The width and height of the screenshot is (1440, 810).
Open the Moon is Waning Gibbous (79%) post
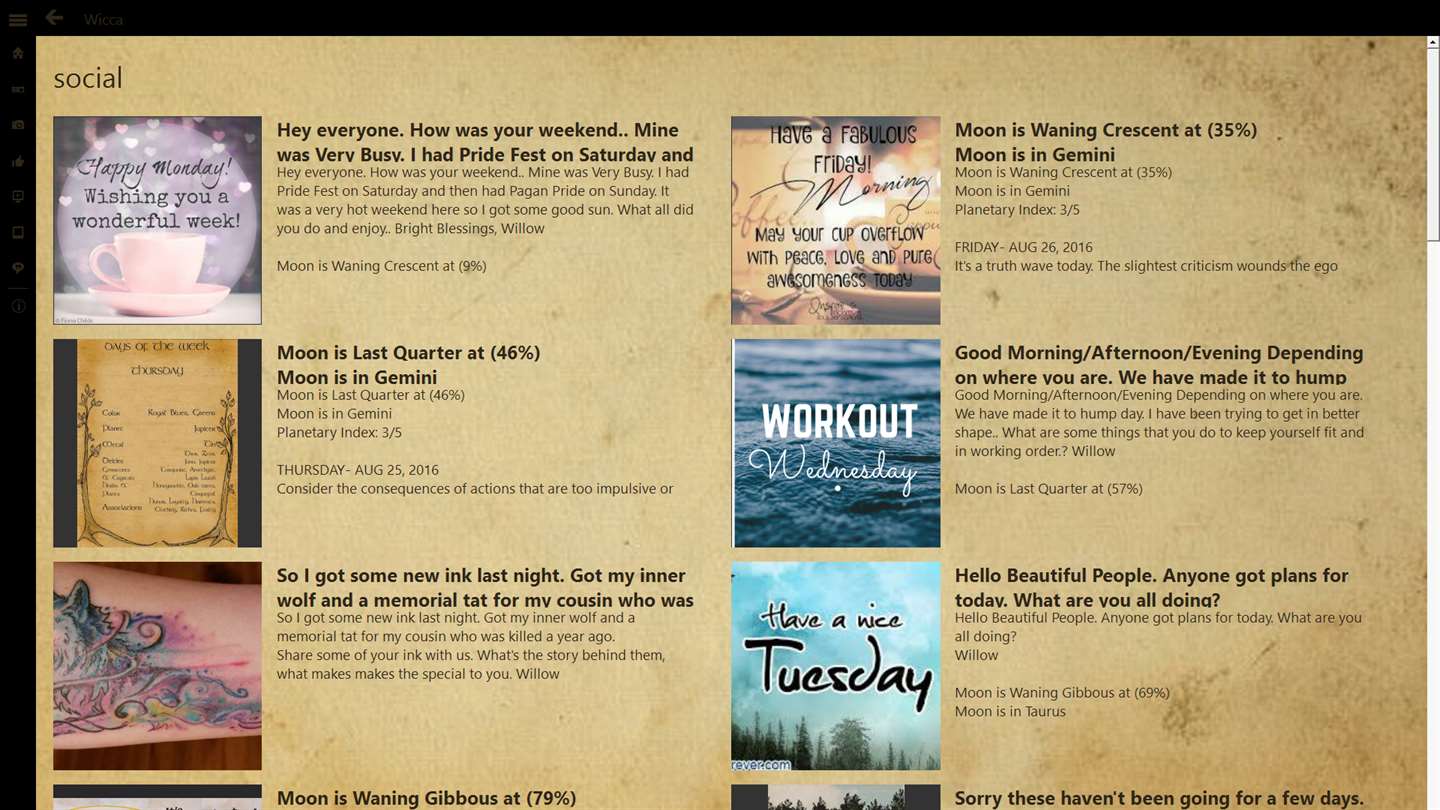(426, 798)
